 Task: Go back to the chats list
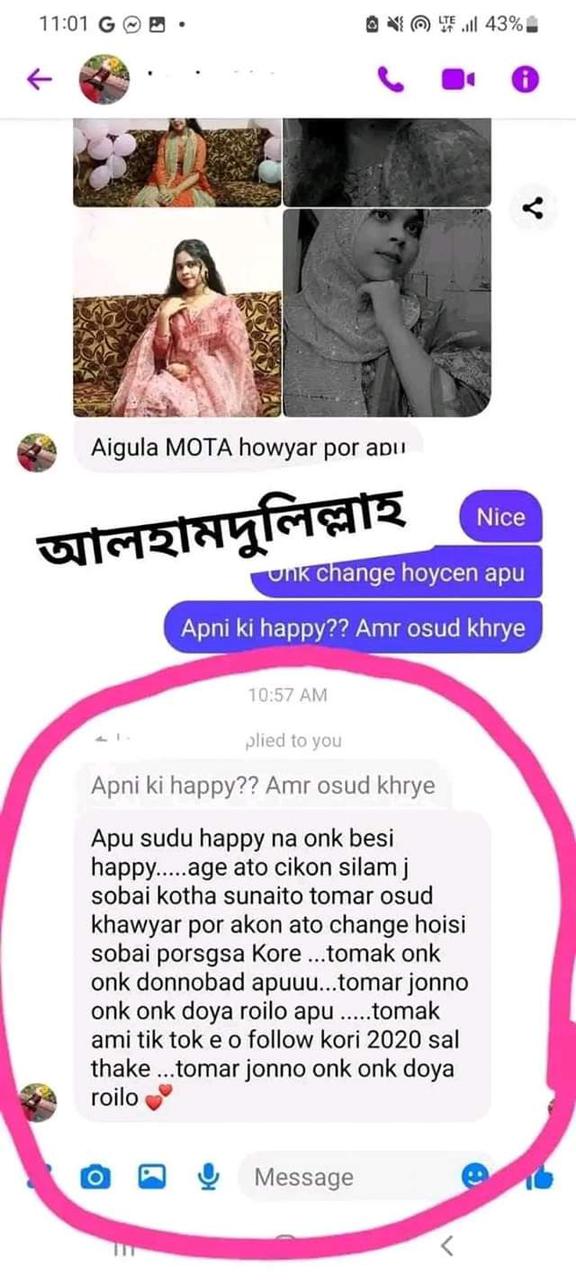39,81
